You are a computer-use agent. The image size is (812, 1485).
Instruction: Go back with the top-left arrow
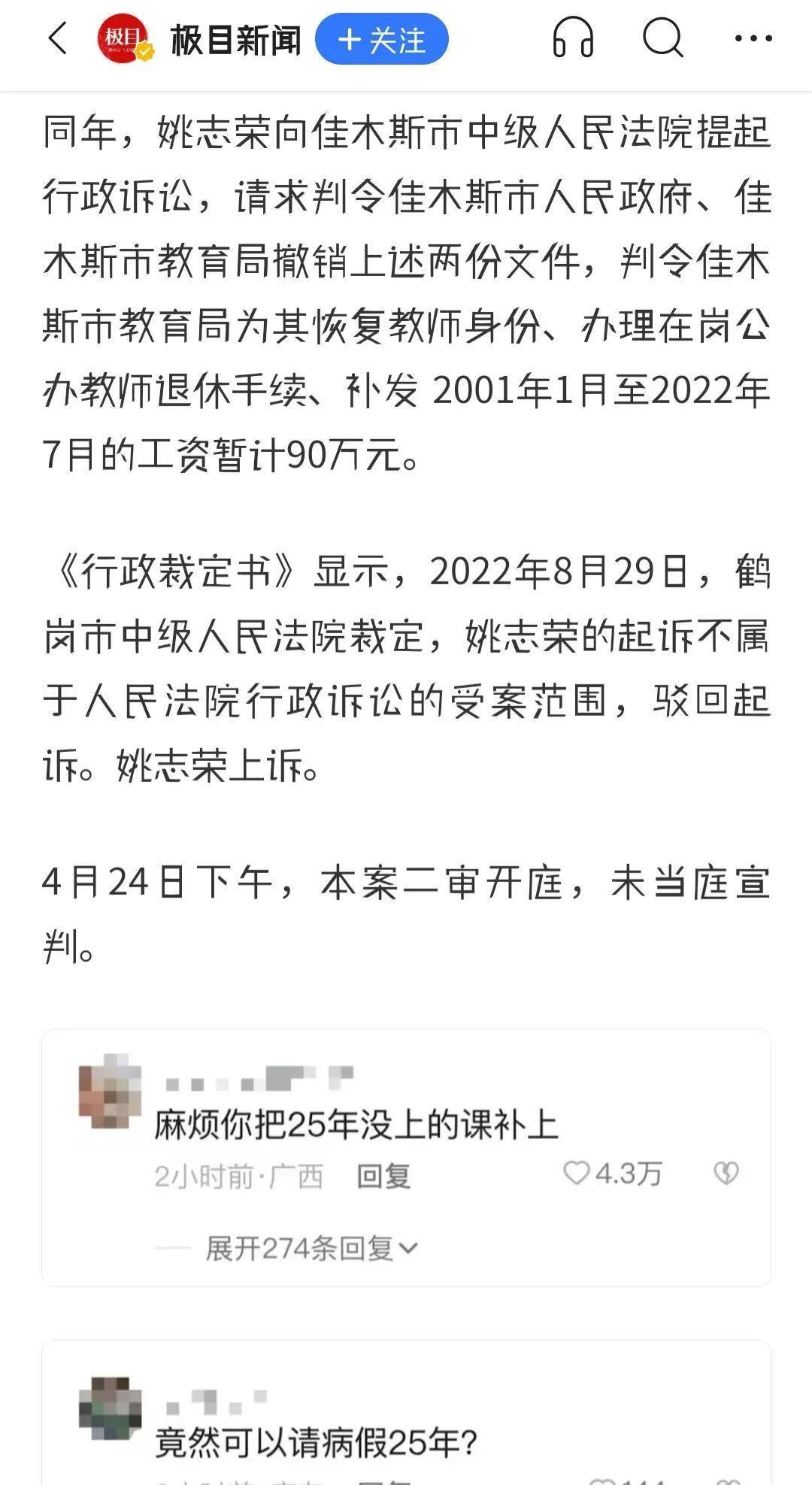(x=58, y=38)
